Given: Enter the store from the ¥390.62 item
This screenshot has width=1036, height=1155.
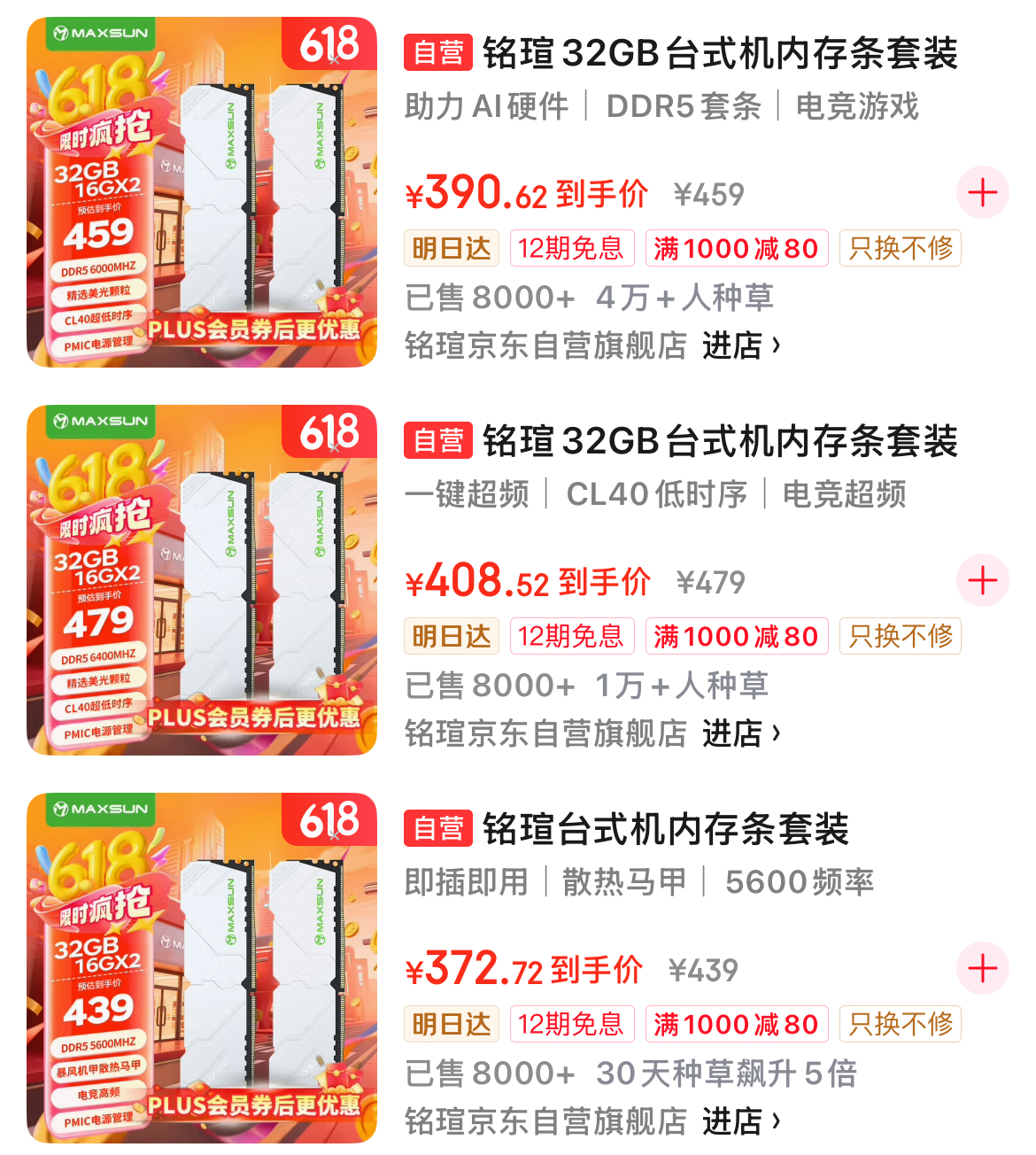Looking at the screenshot, I should click(x=740, y=345).
